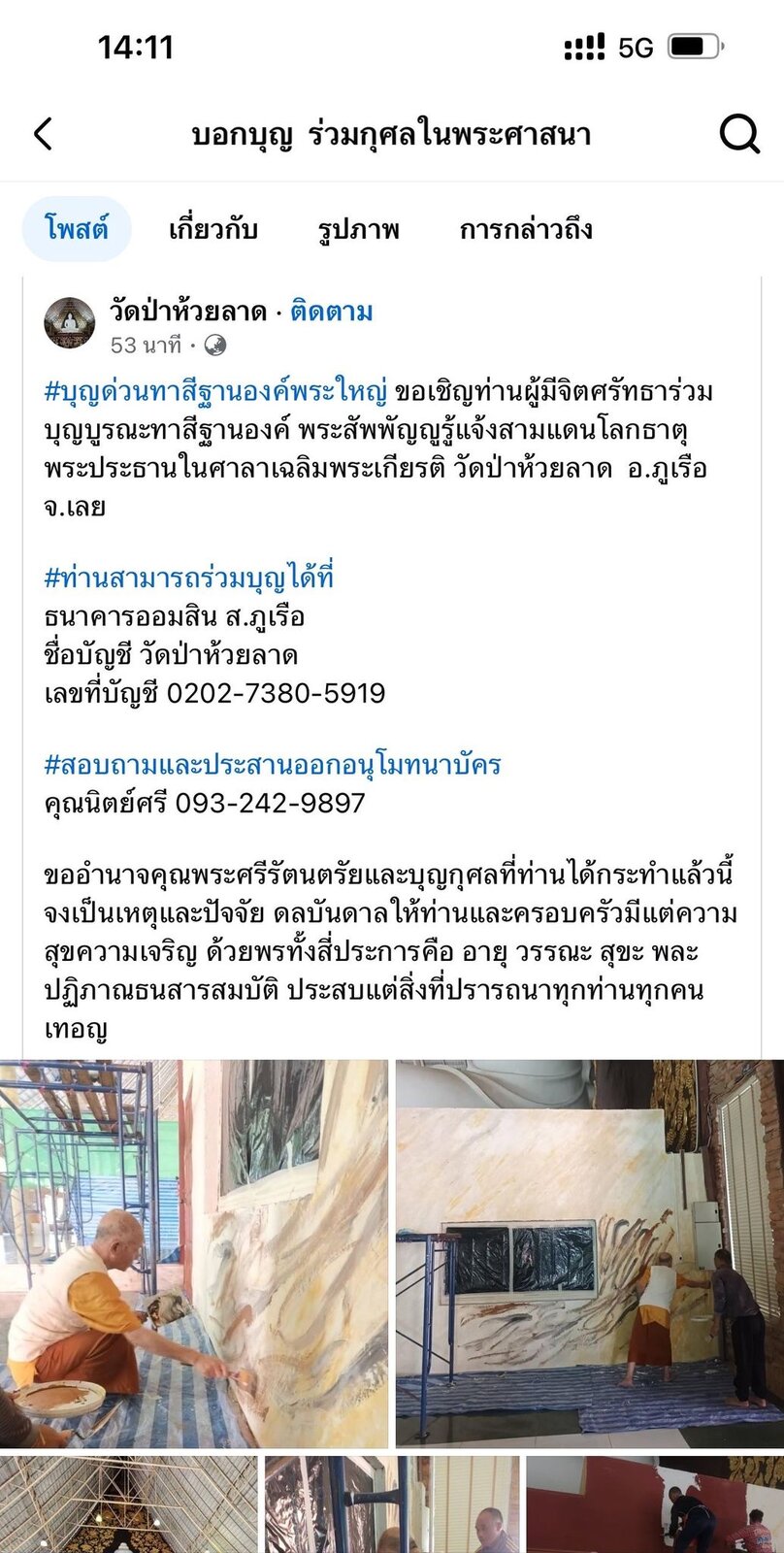Open the วัดป่าห้วยลาด page name

(187, 312)
